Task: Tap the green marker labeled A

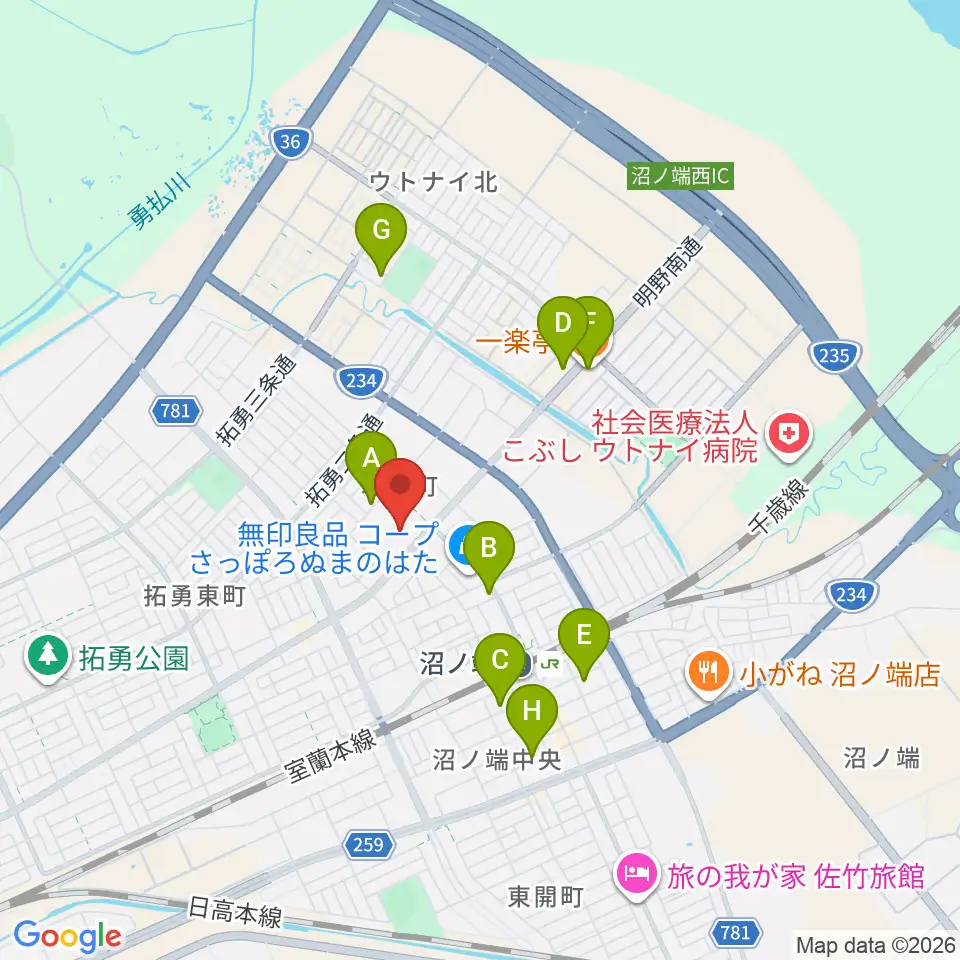Action: 371,467
